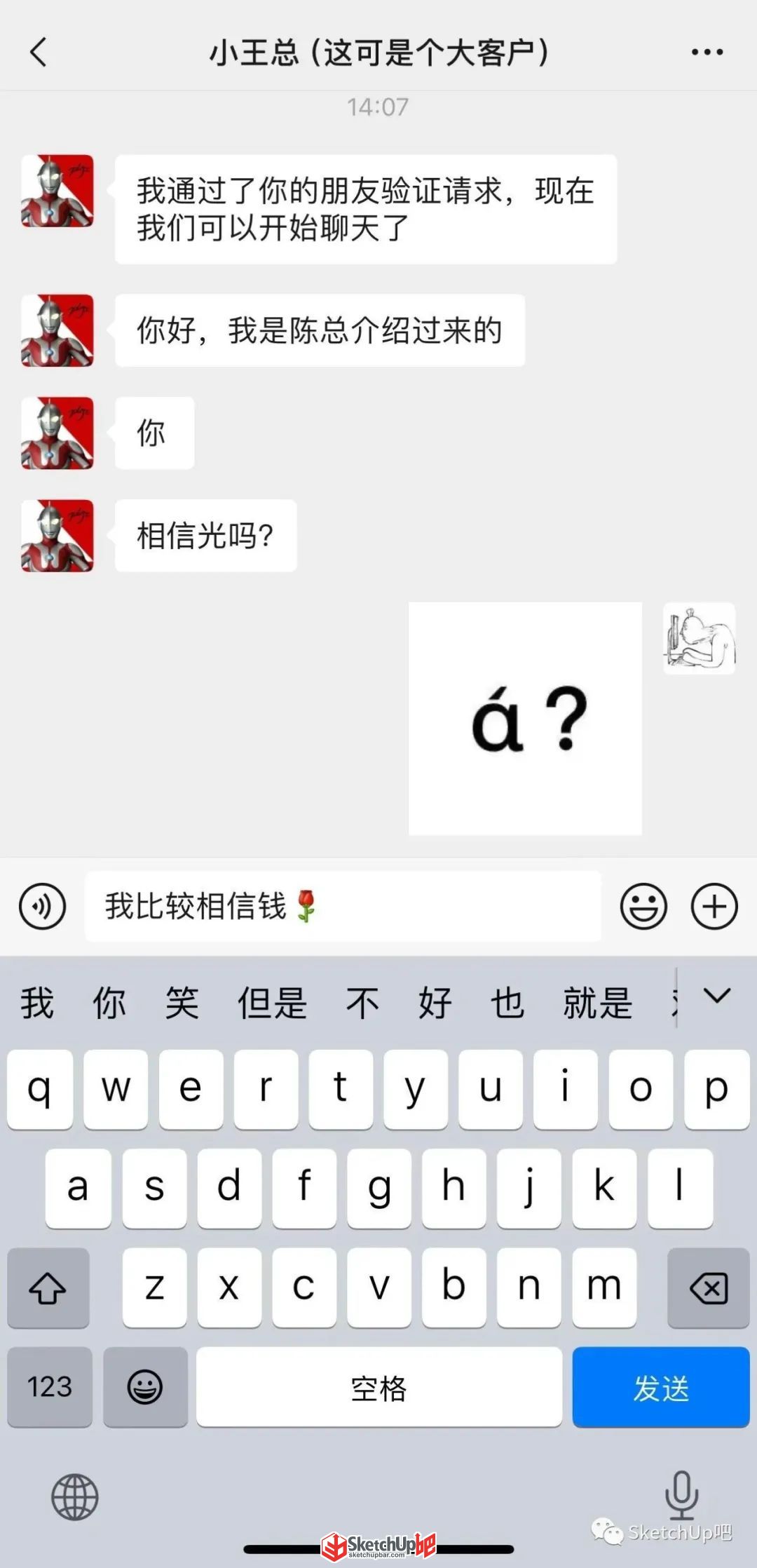Switch keyboard language with the globe icon
This screenshot has height=1568, width=757.
point(75,1497)
